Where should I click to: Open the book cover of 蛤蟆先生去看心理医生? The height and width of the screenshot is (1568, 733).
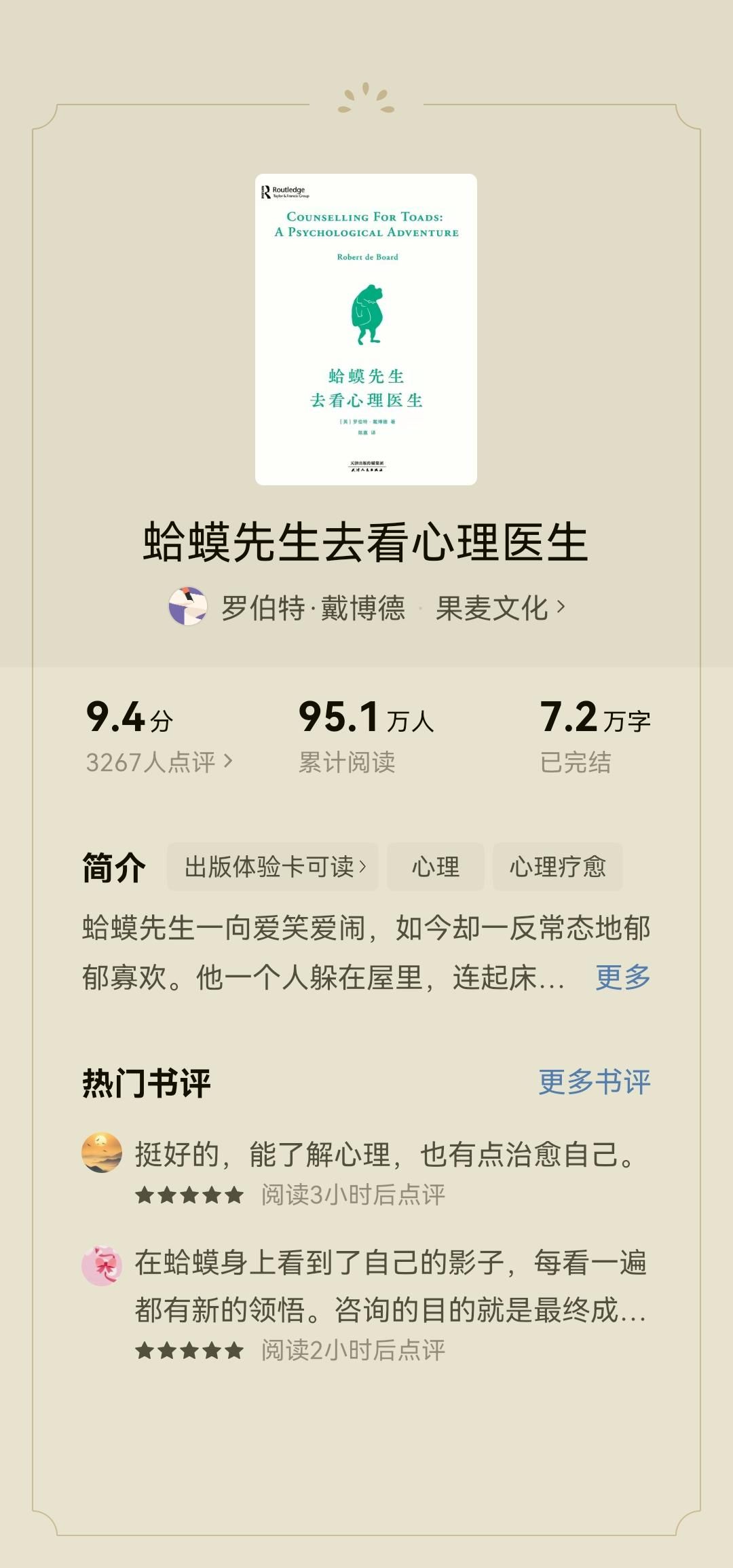pos(366,329)
